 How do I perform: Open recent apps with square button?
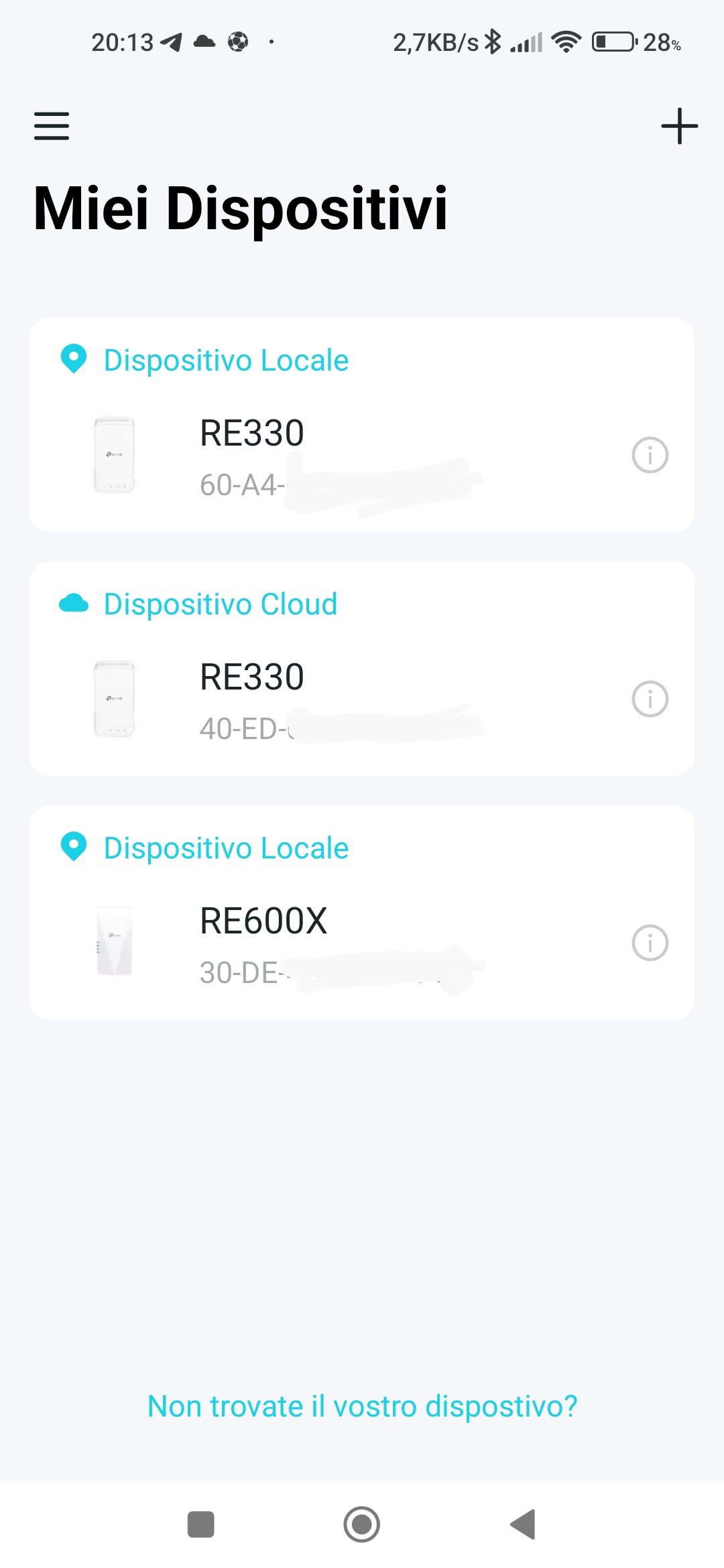point(200,1524)
